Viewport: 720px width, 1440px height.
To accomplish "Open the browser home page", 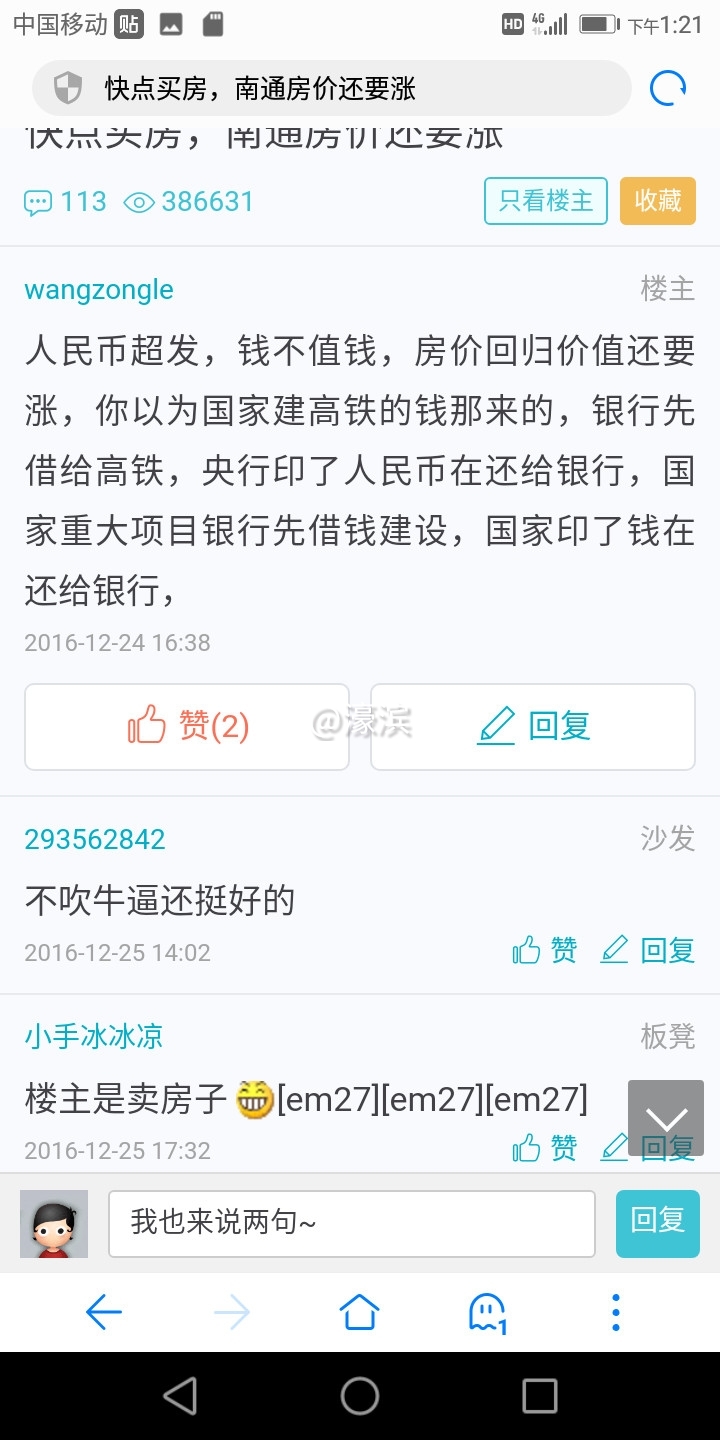I will (360, 1312).
